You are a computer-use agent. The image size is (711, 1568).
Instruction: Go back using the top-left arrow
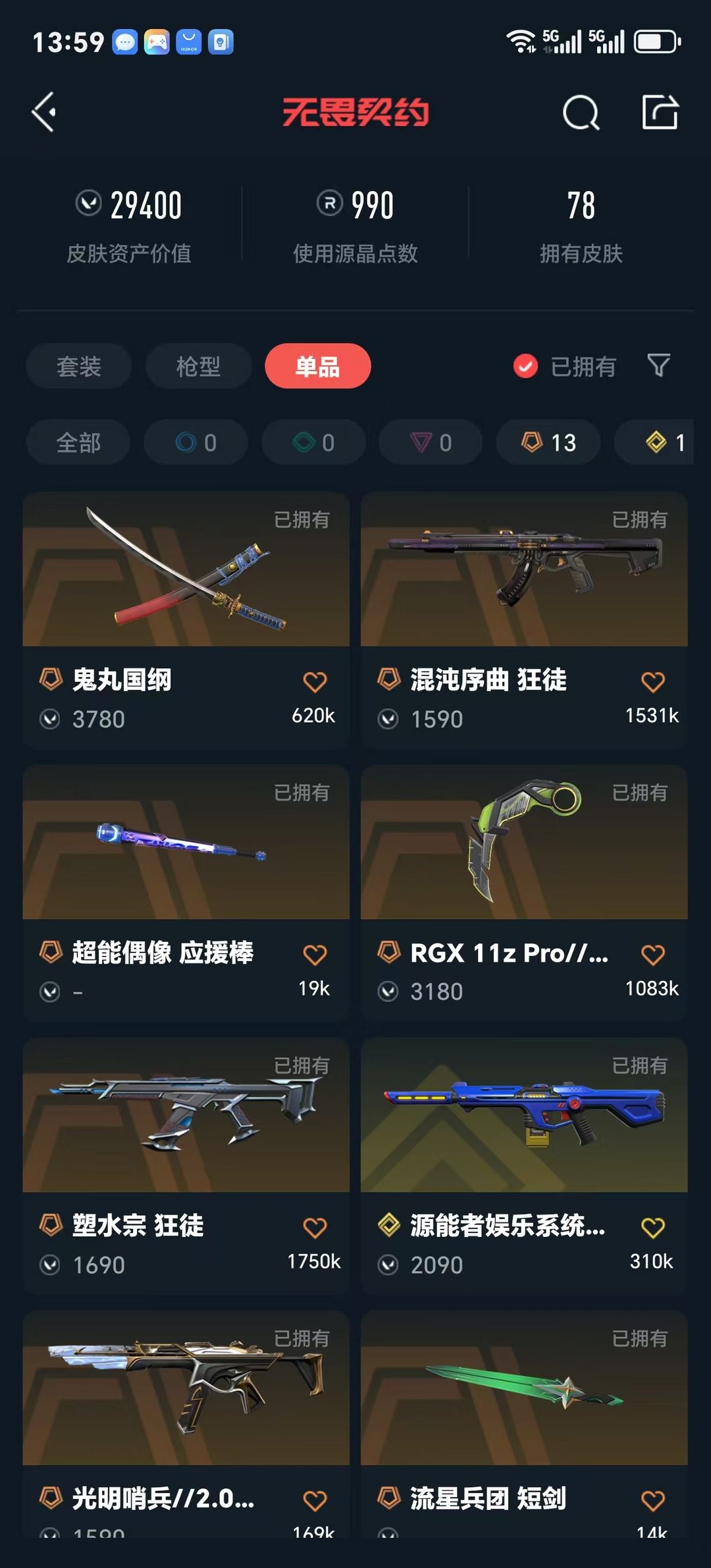44,113
